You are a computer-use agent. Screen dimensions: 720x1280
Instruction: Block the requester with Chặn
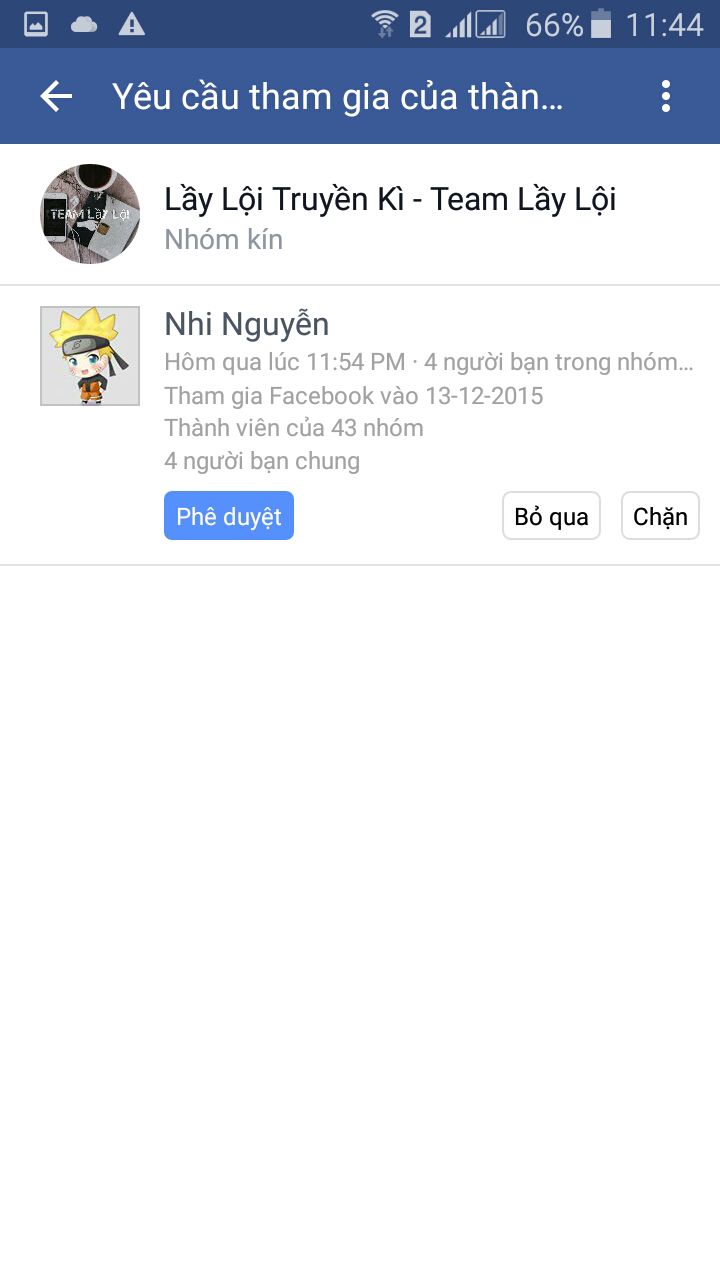660,516
